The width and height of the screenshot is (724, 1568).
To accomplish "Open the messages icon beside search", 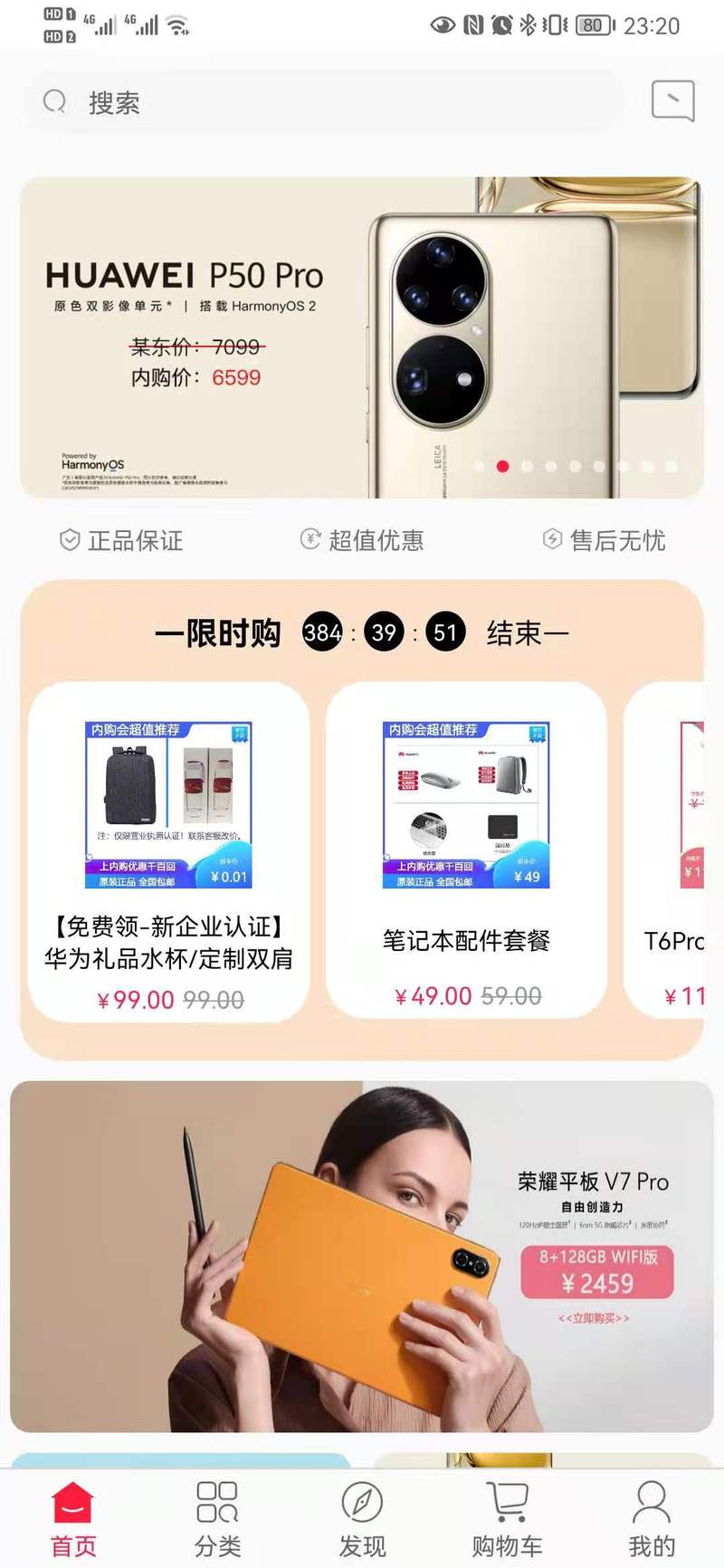I will 672,100.
